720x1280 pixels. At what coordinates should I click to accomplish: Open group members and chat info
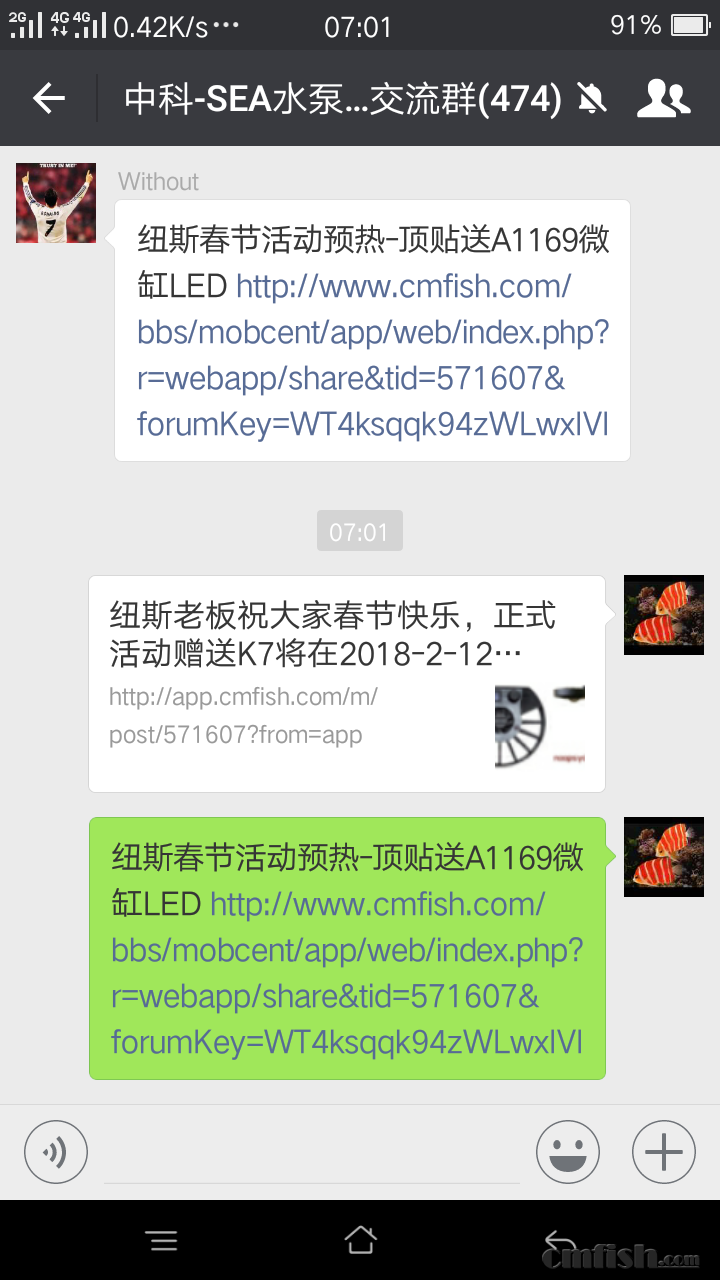(663, 98)
